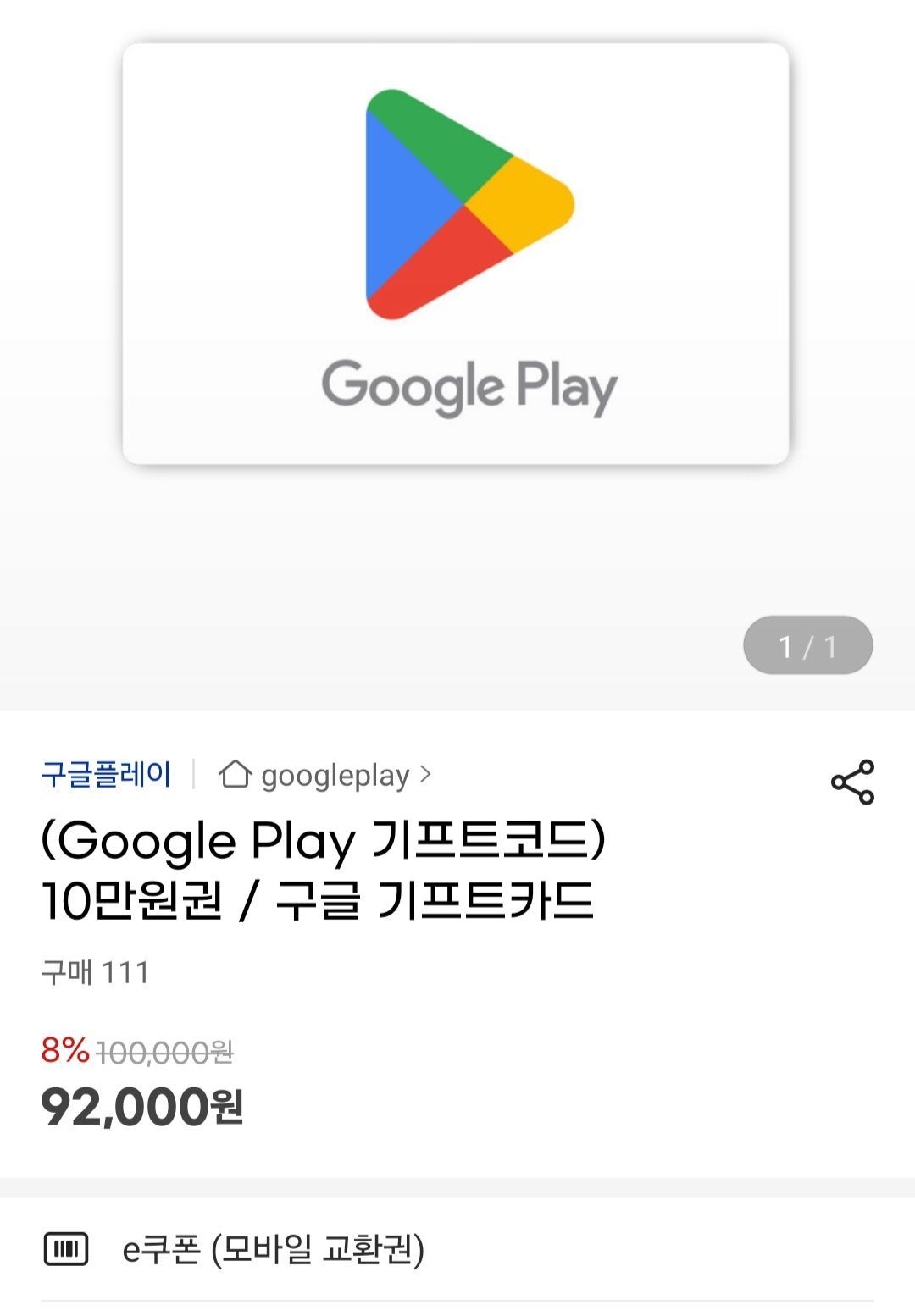Viewport: 915px width, 1316px height.
Task: Open the googleplay store home link
Action: click(326, 775)
